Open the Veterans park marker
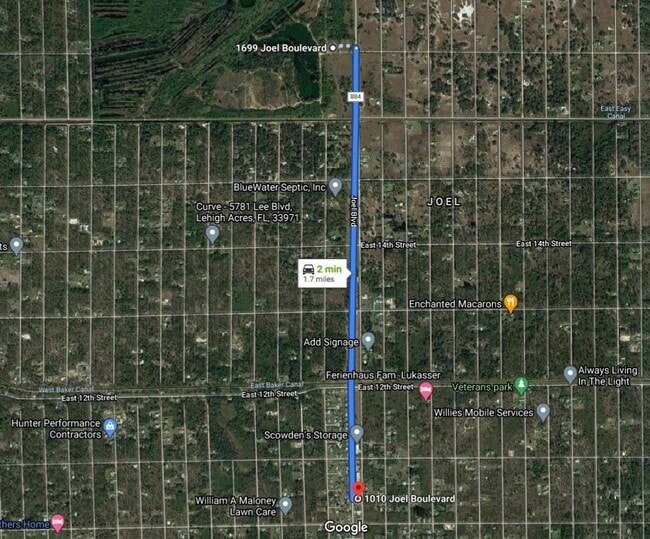 tap(520, 385)
